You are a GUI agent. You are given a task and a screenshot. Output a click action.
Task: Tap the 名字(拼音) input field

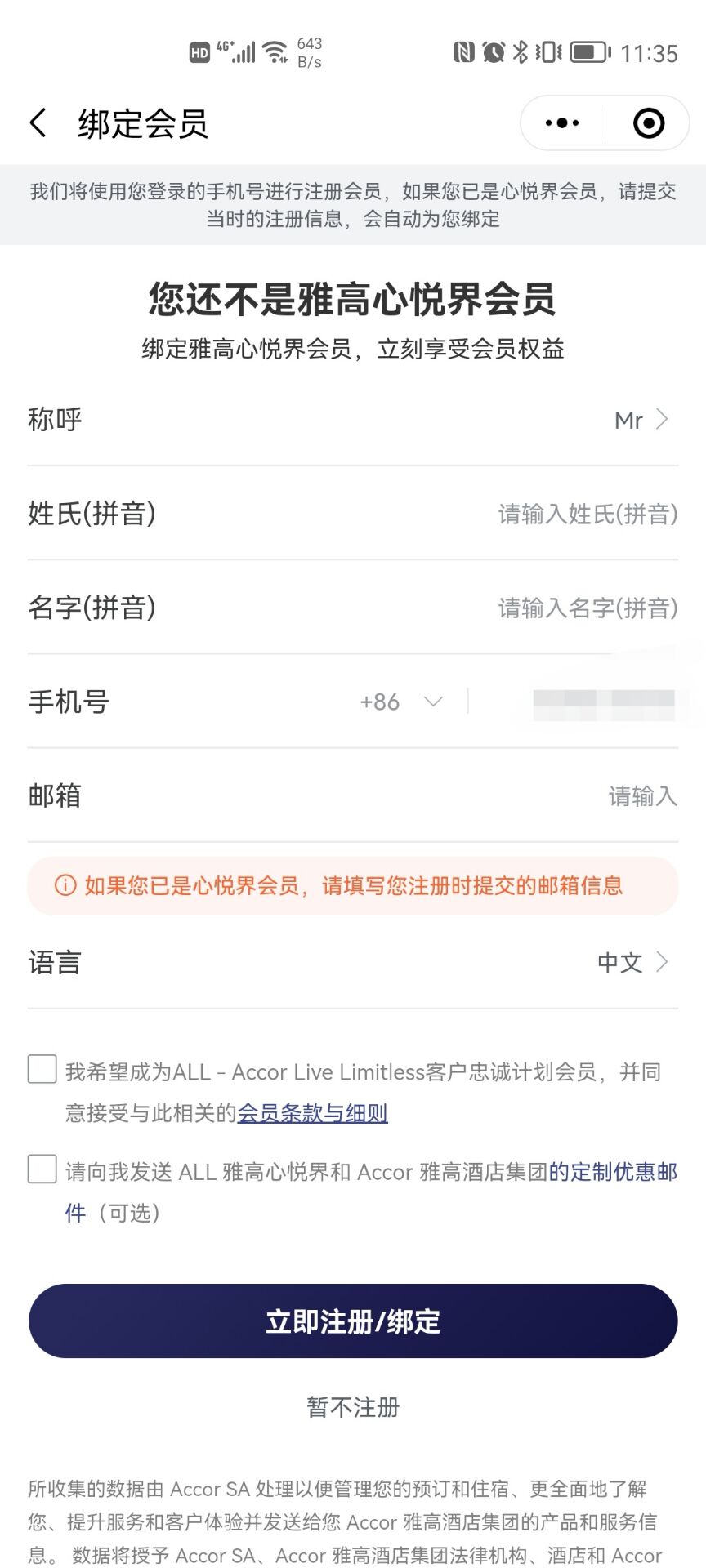[x=587, y=608]
